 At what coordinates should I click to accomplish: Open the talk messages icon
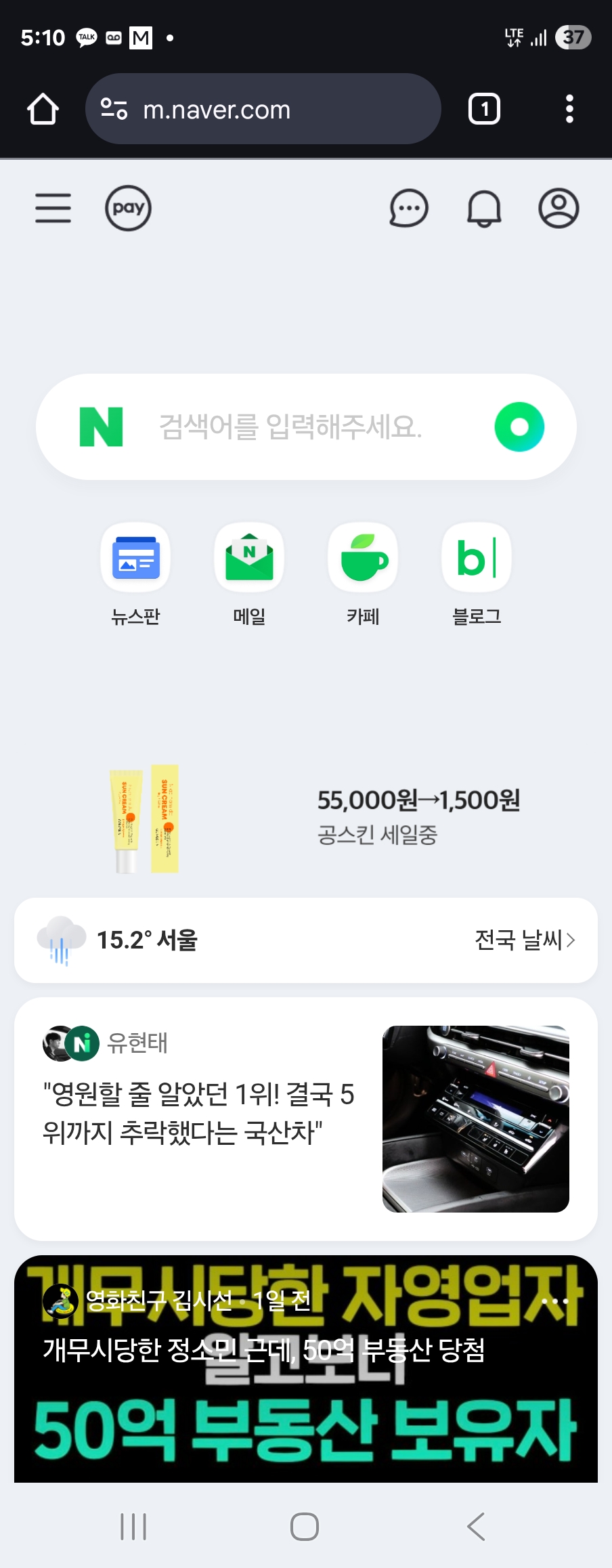[409, 208]
